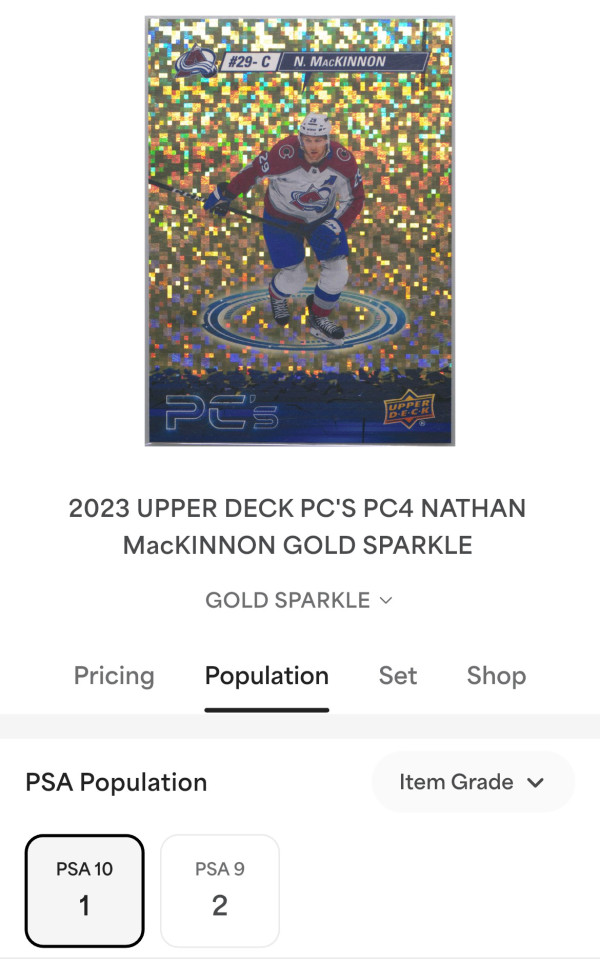Switch to the Pricing tab

coord(114,676)
